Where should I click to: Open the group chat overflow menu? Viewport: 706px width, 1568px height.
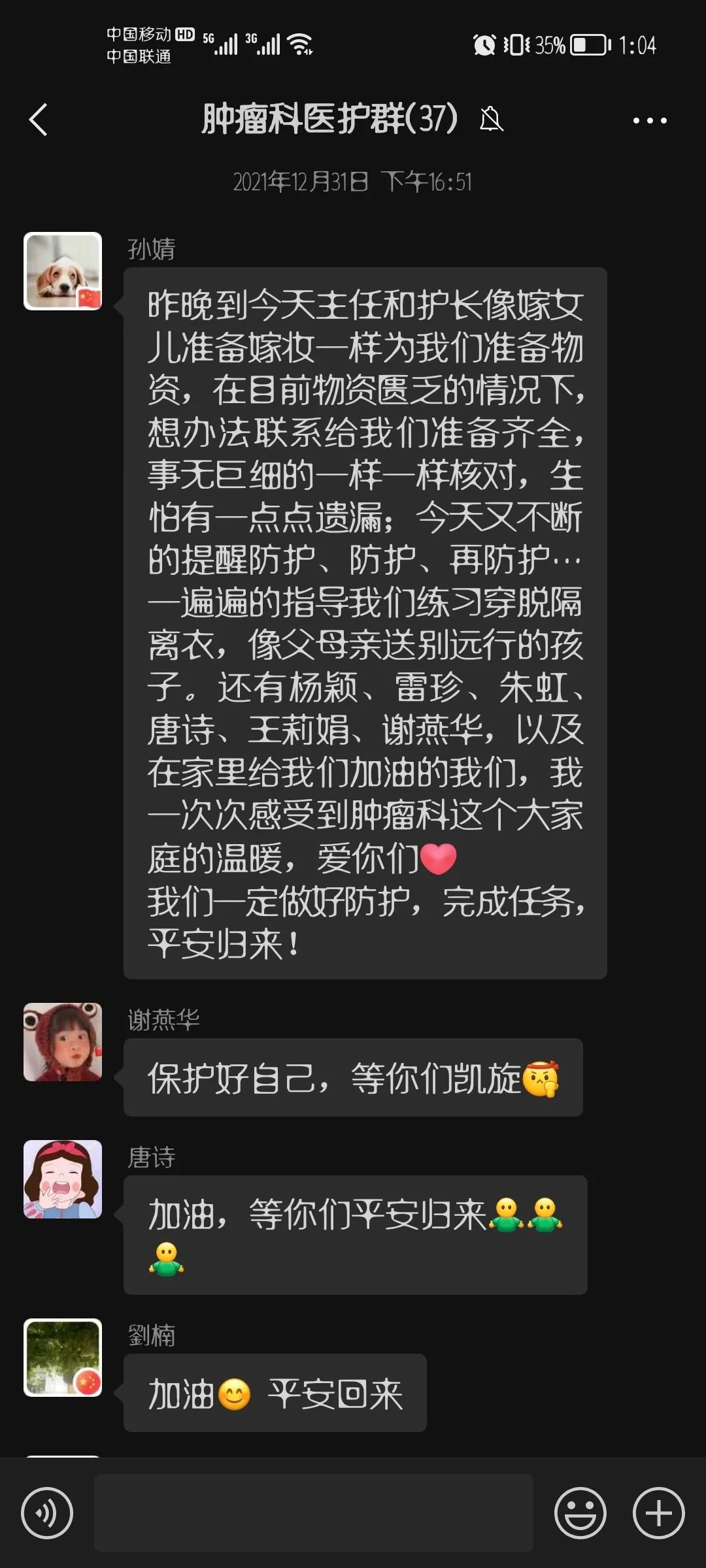pyautogui.click(x=649, y=121)
